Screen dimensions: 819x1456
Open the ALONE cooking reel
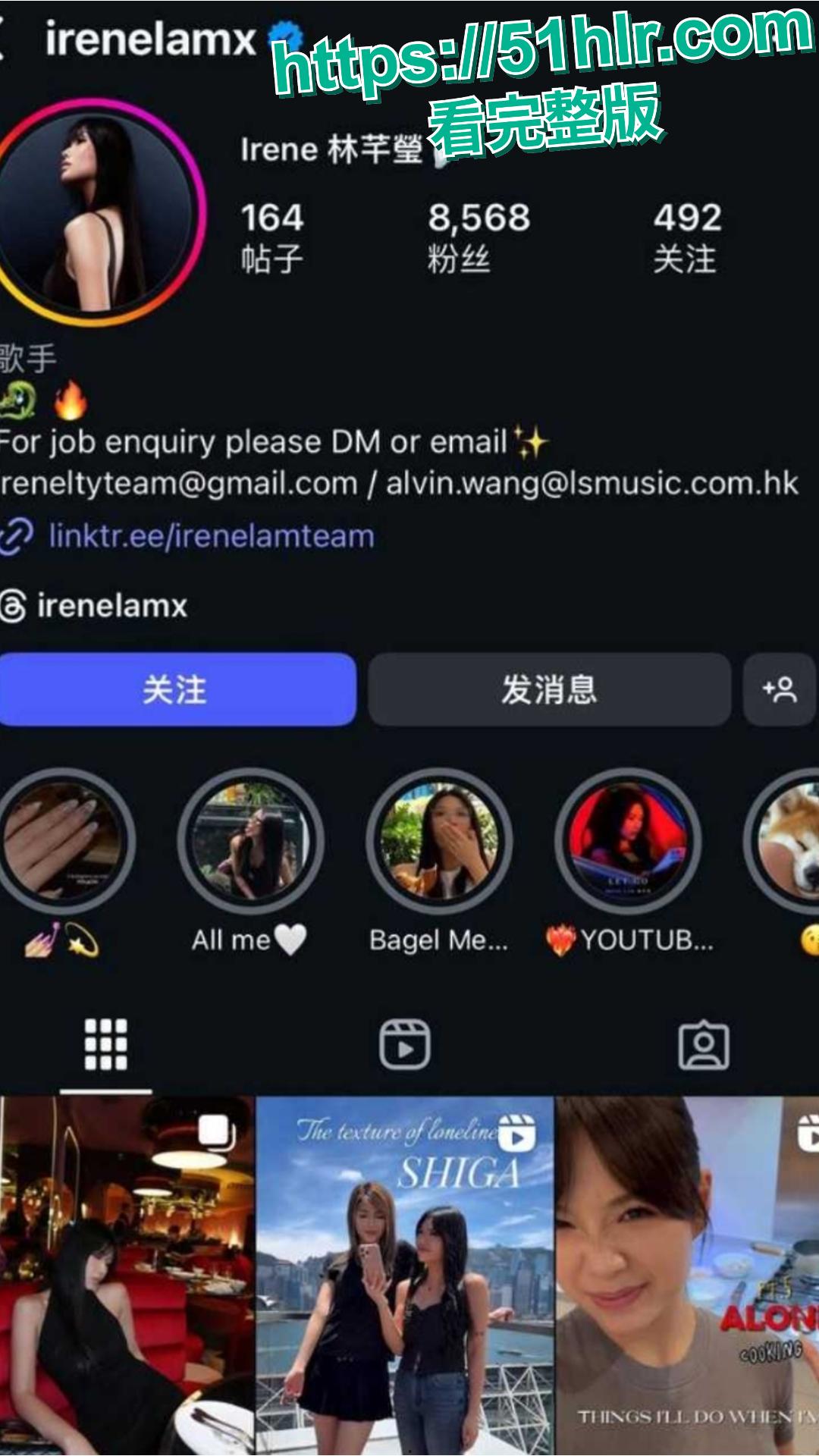tap(686, 1274)
